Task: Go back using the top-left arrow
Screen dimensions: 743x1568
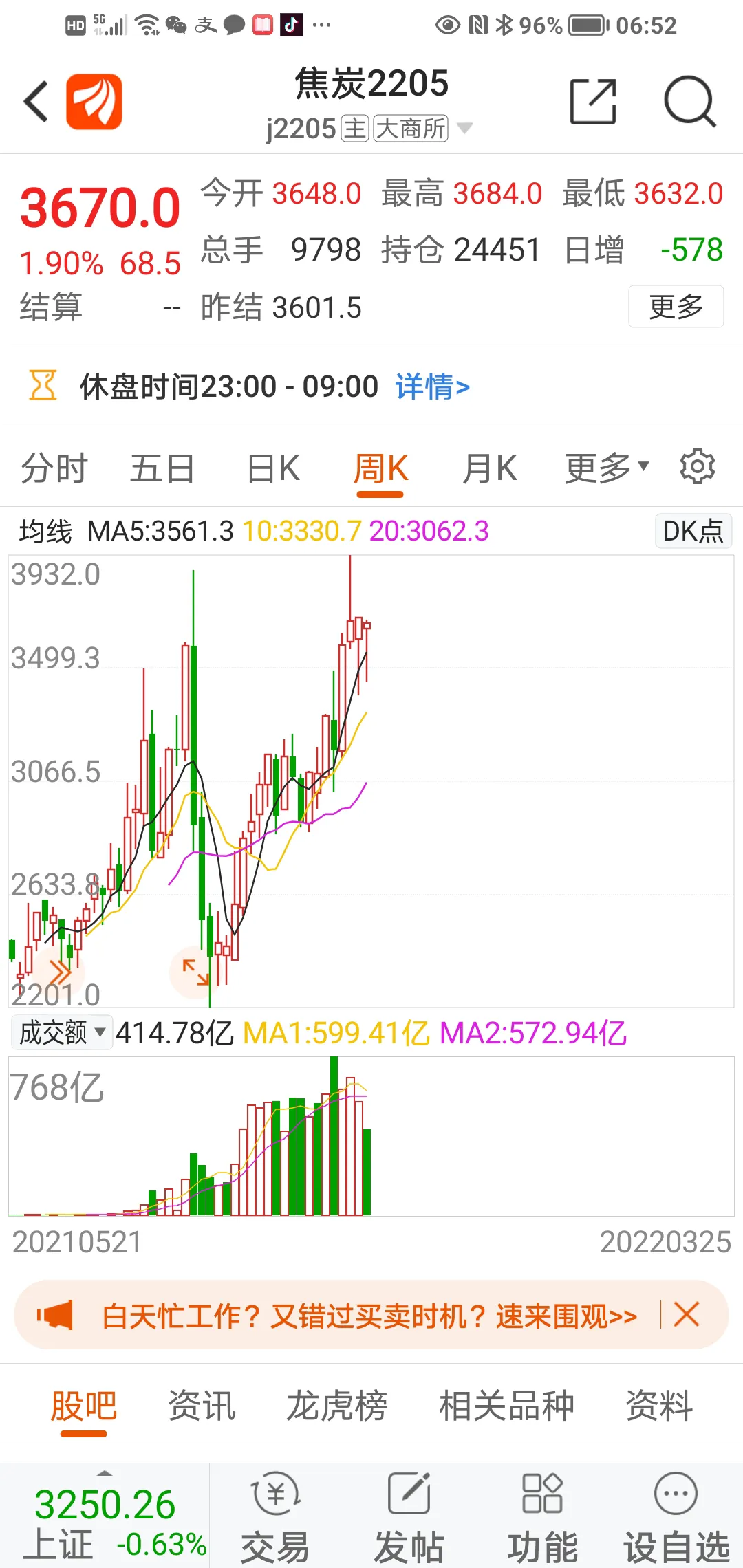Action: click(x=36, y=102)
